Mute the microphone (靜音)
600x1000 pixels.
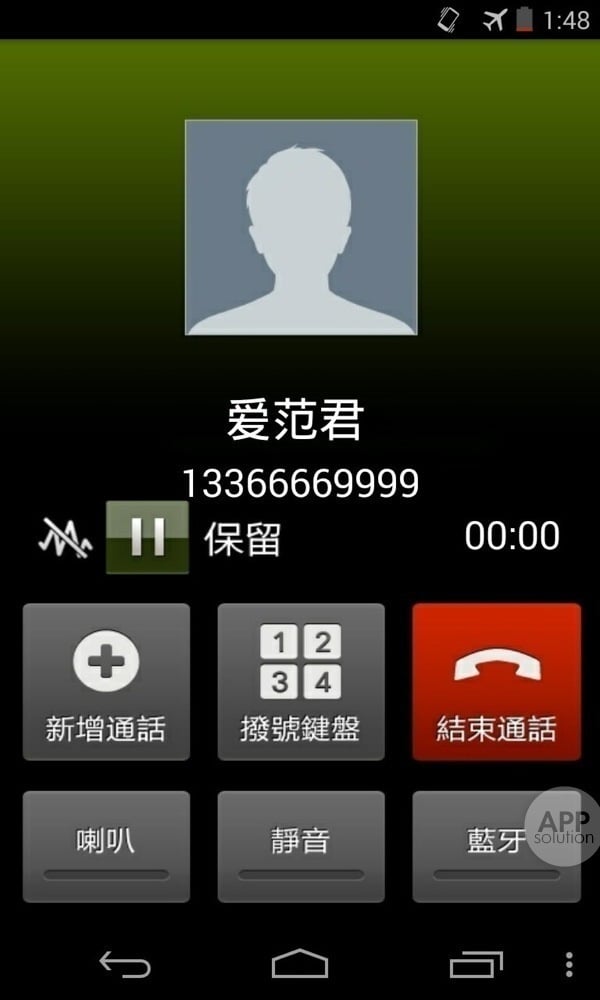coord(301,846)
